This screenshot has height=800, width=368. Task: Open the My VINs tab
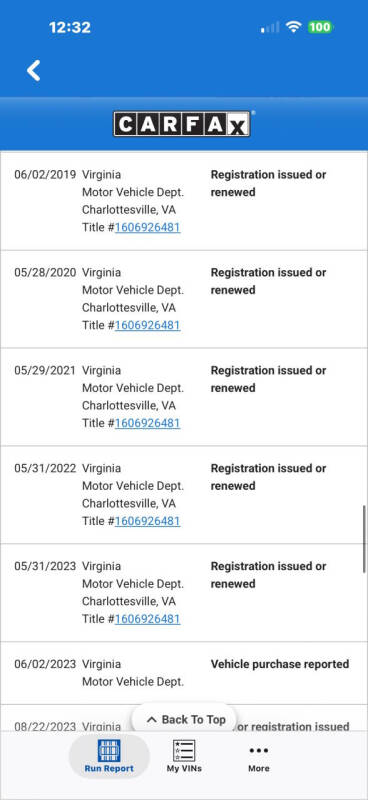click(x=184, y=756)
